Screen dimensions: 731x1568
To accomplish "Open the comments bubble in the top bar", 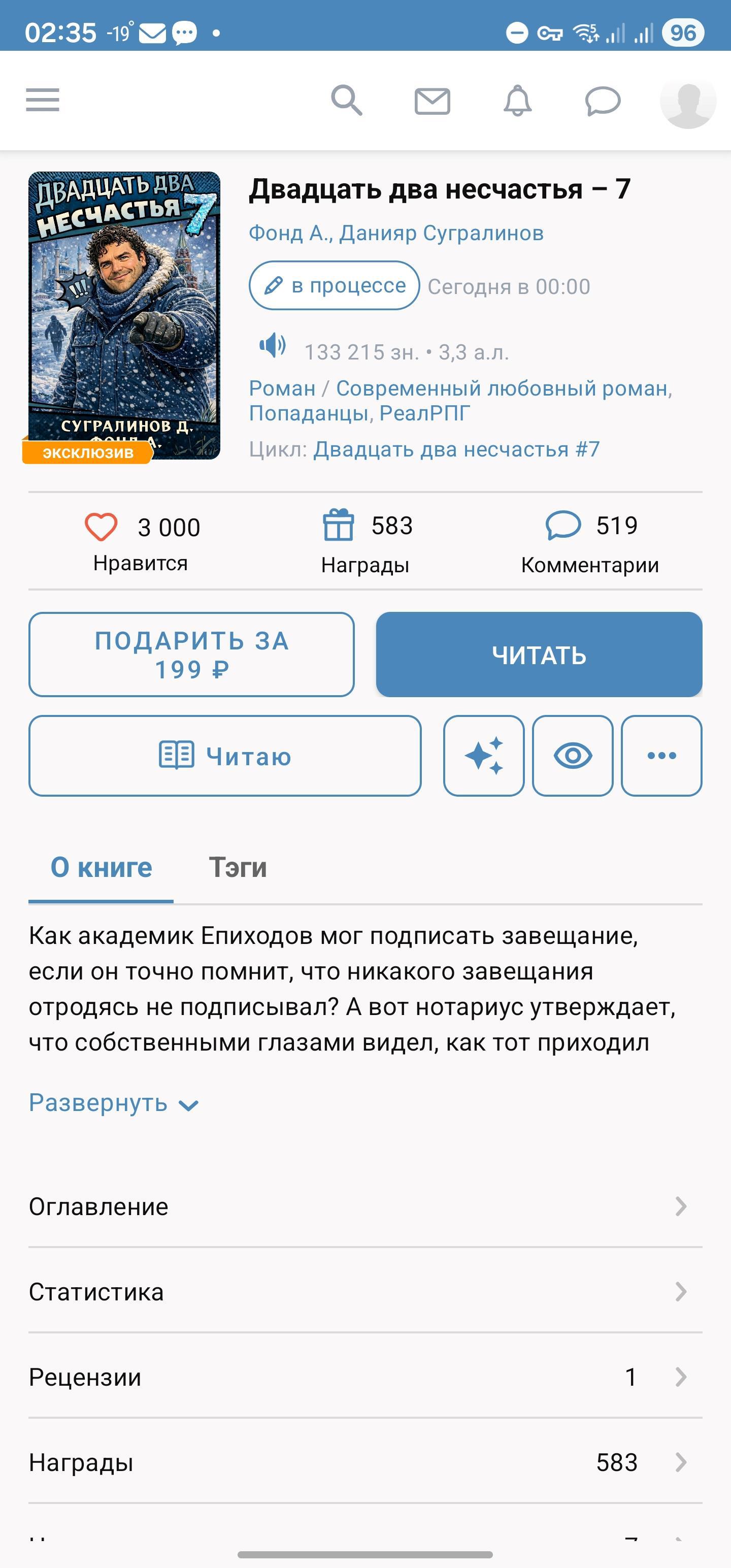I will pyautogui.click(x=603, y=101).
